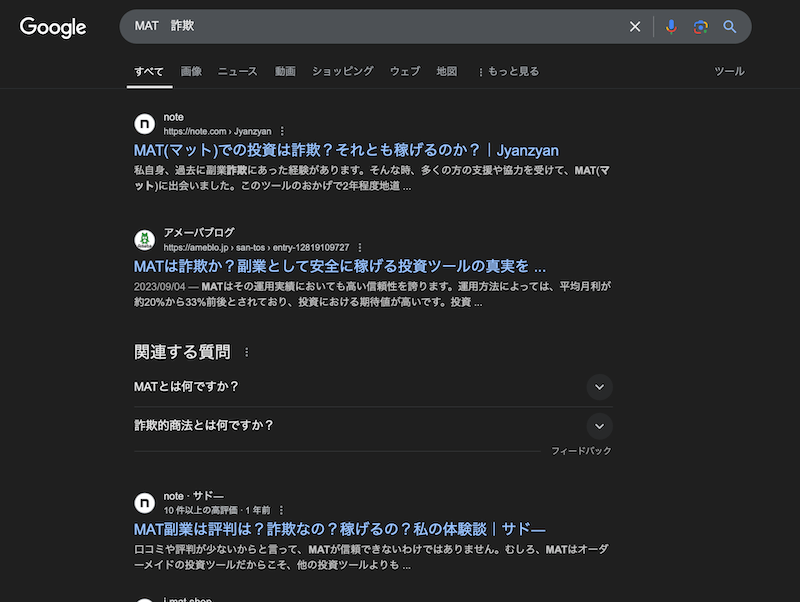
Task: Start a voice search with the microphone
Action: pos(671,27)
